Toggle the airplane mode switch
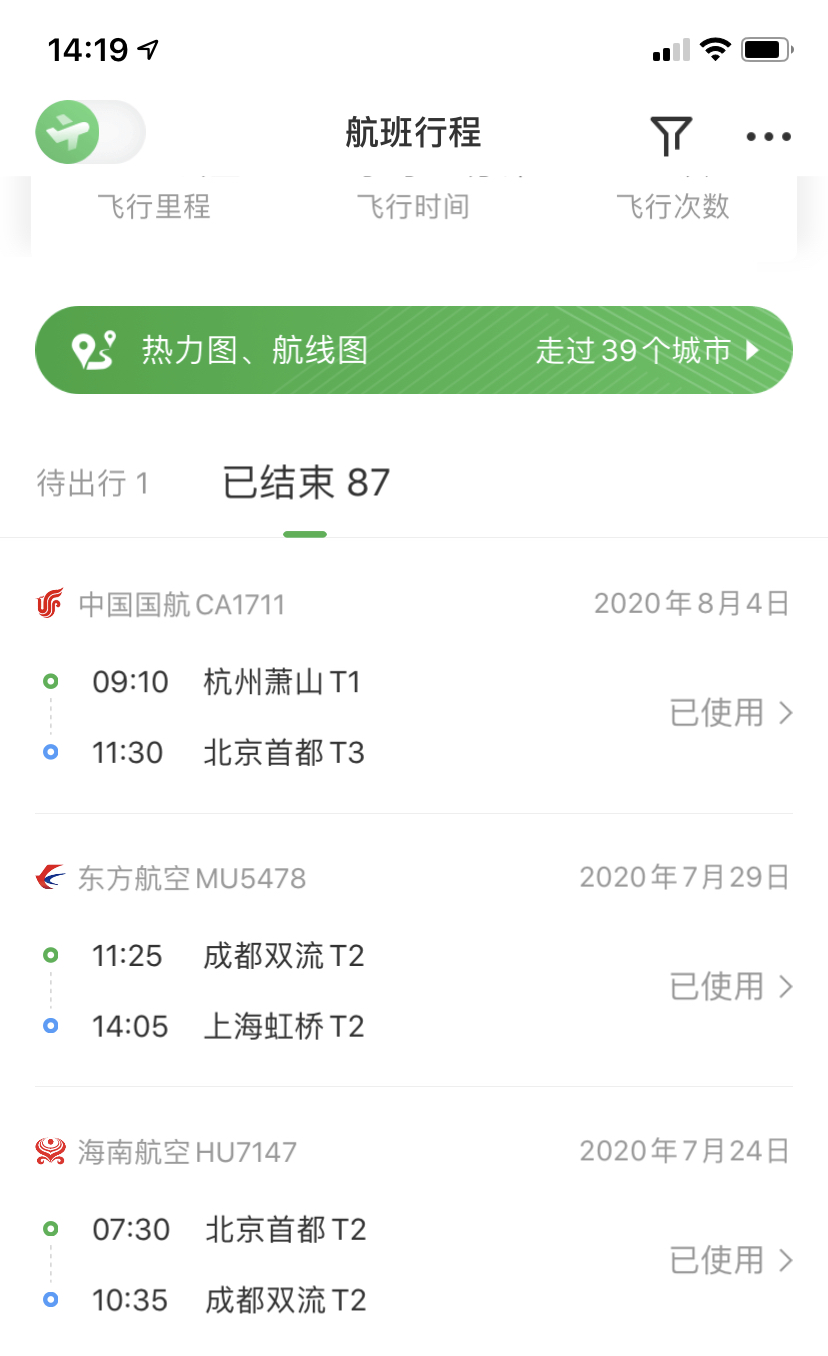The height and width of the screenshot is (1356, 828). coord(90,132)
